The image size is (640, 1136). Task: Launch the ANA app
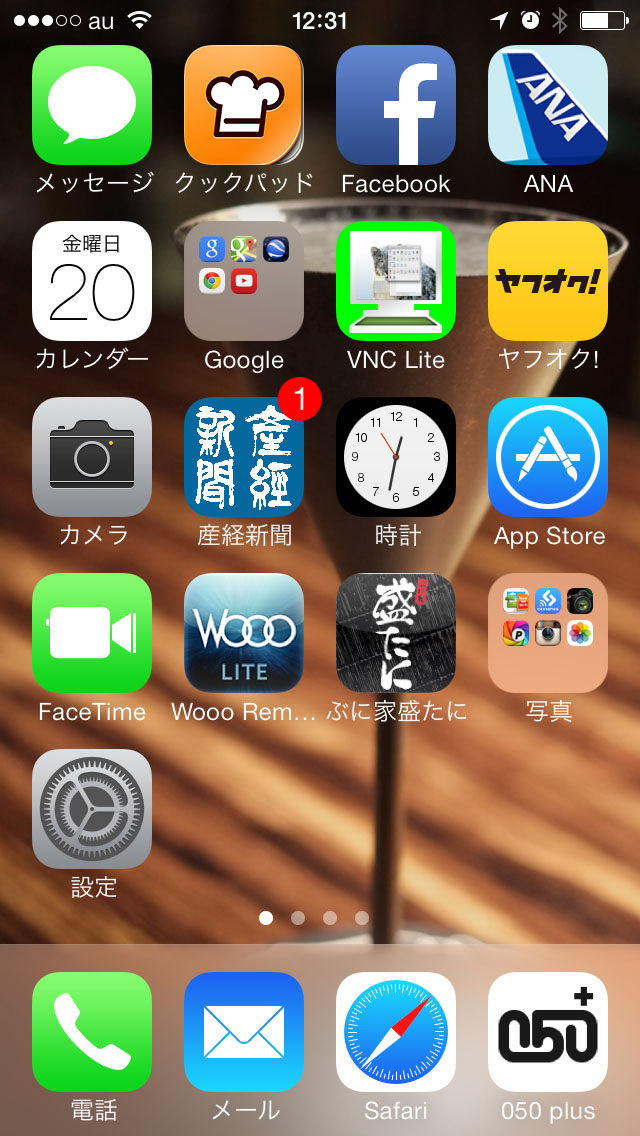548,105
